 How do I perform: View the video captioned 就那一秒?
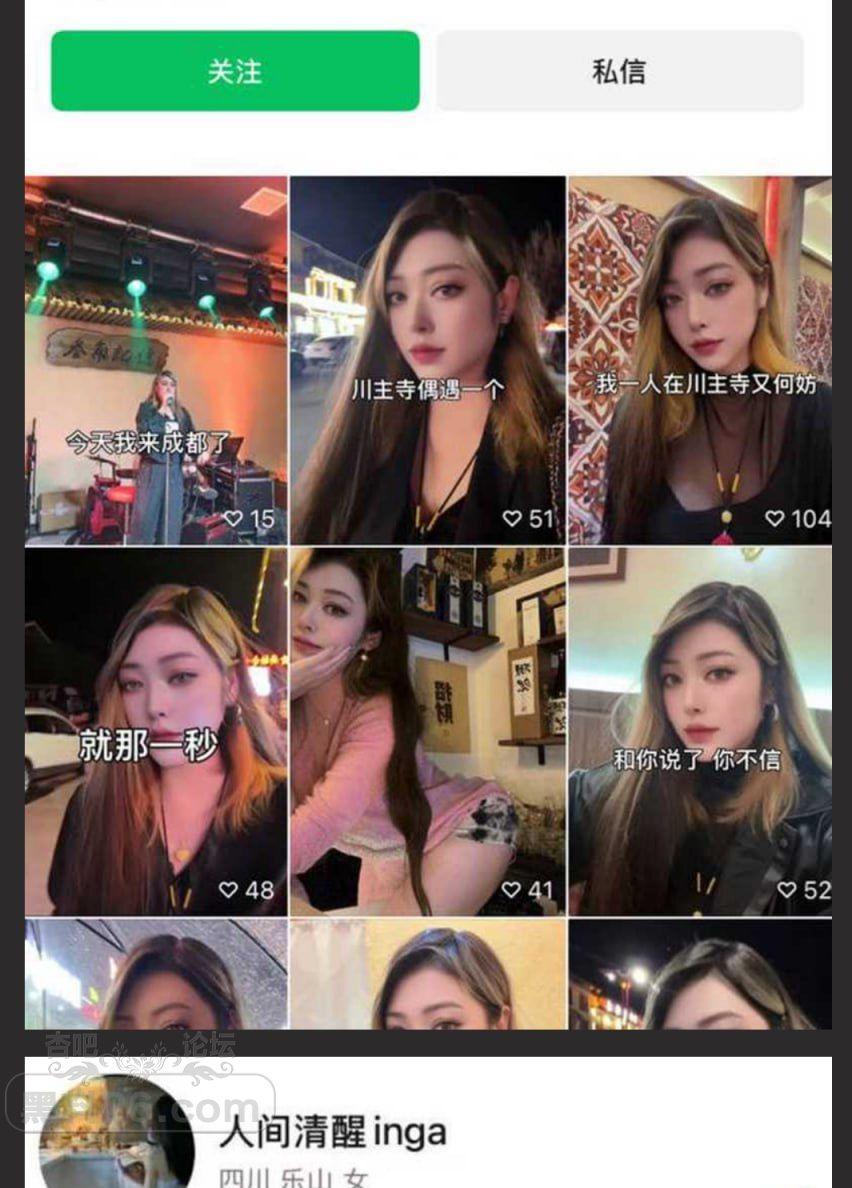pyautogui.click(x=156, y=731)
